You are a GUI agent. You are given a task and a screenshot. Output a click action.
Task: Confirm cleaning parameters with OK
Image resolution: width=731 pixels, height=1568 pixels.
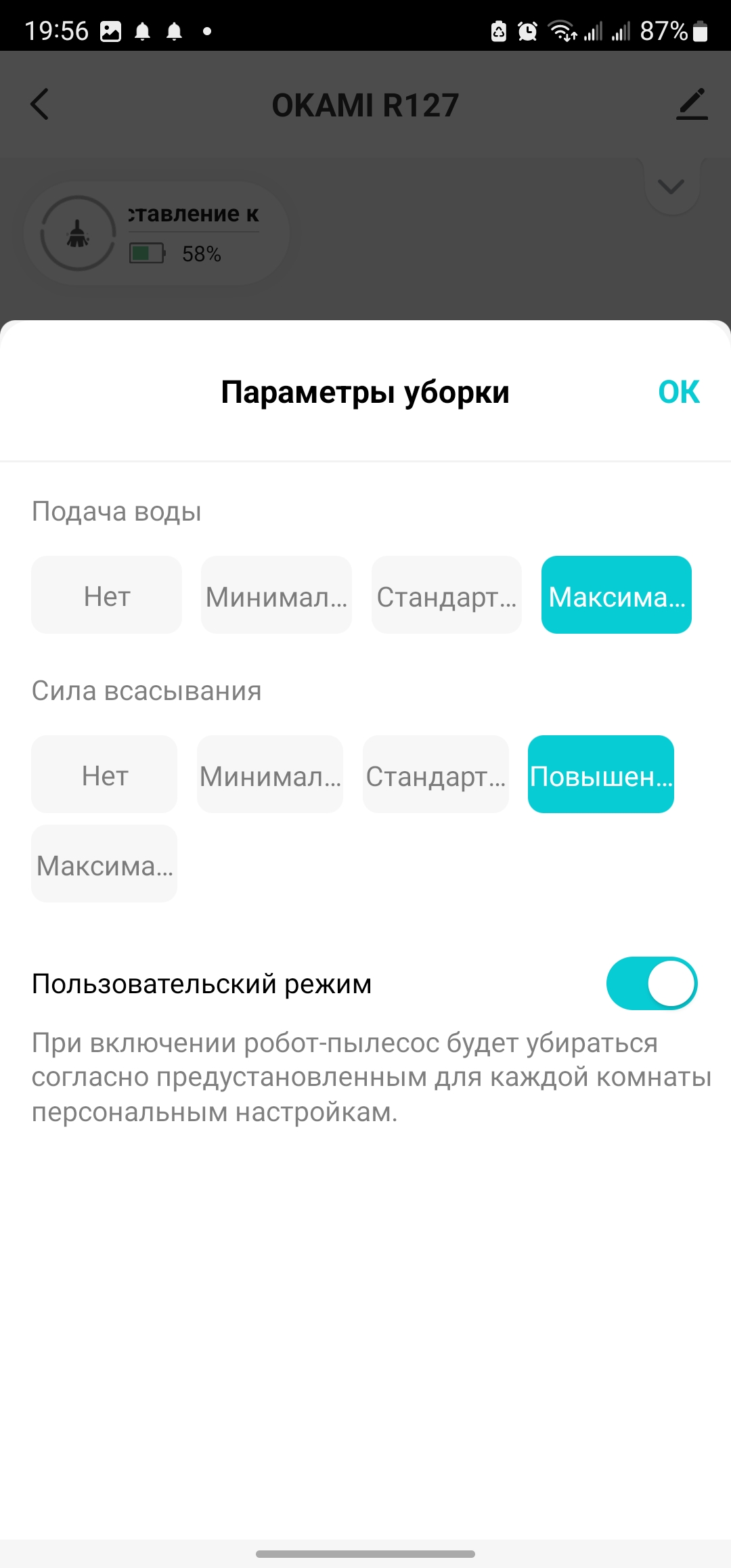679,392
